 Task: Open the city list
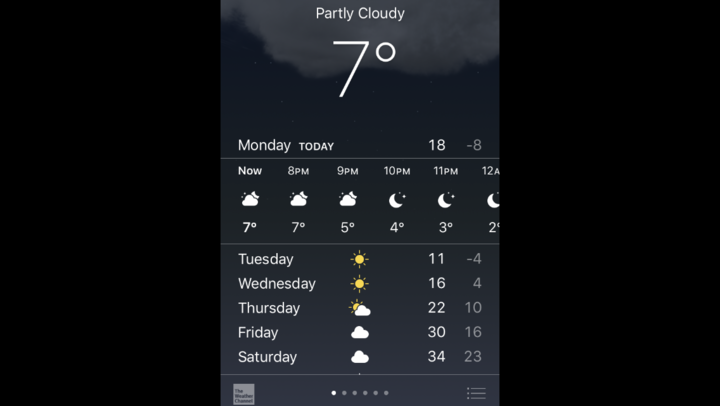point(476,393)
